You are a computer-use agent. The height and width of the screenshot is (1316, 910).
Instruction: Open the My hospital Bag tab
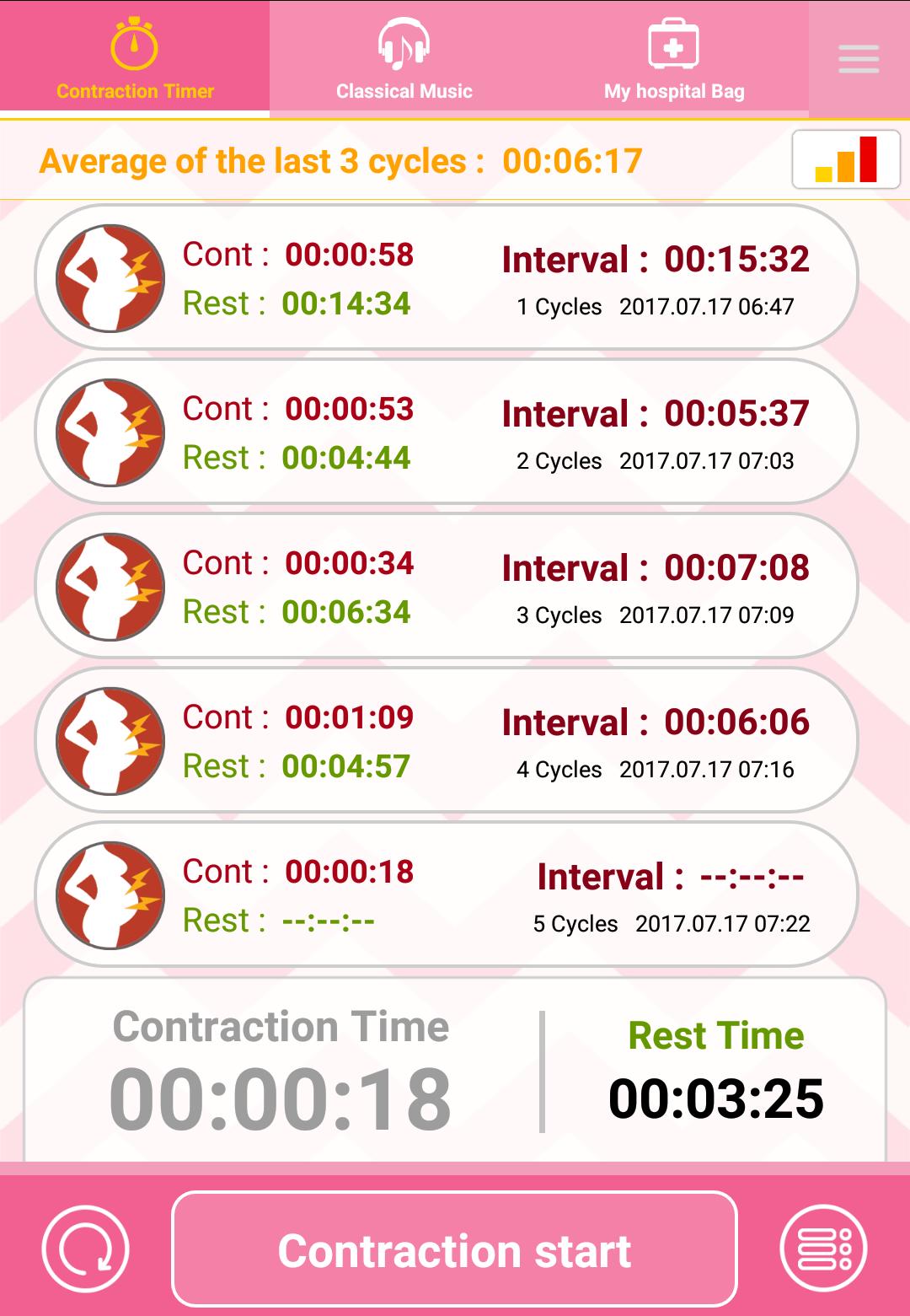[674, 59]
